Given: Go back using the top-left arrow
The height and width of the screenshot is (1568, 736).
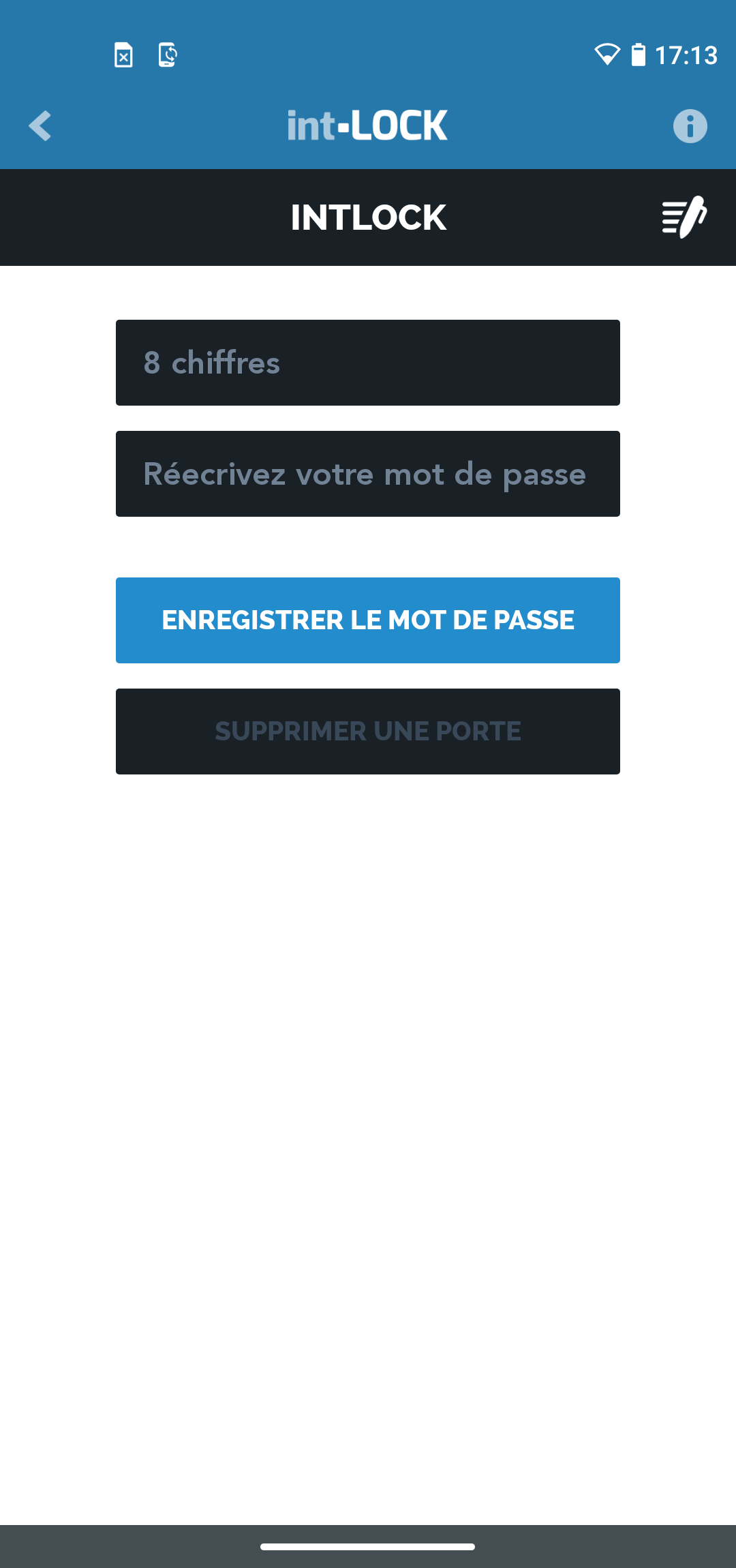Looking at the screenshot, I should tap(40, 126).
